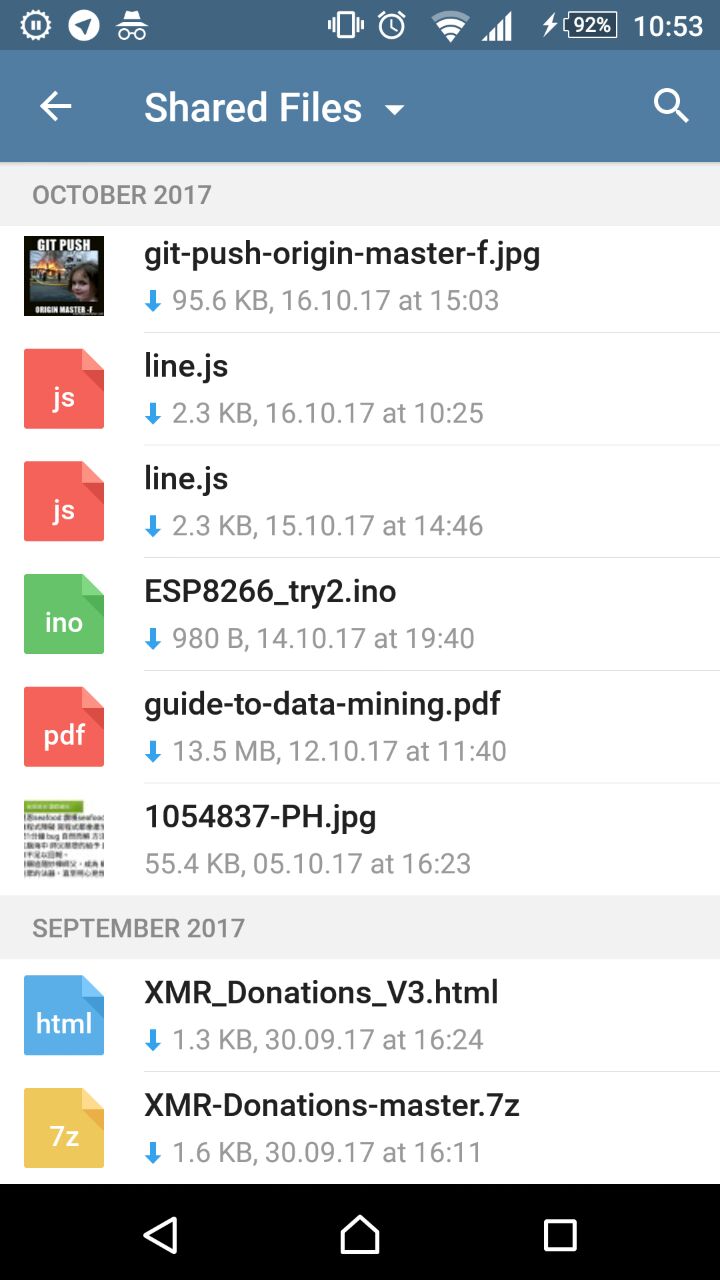Open XMR_Donations_V3.html file

[x=321, y=1014]
